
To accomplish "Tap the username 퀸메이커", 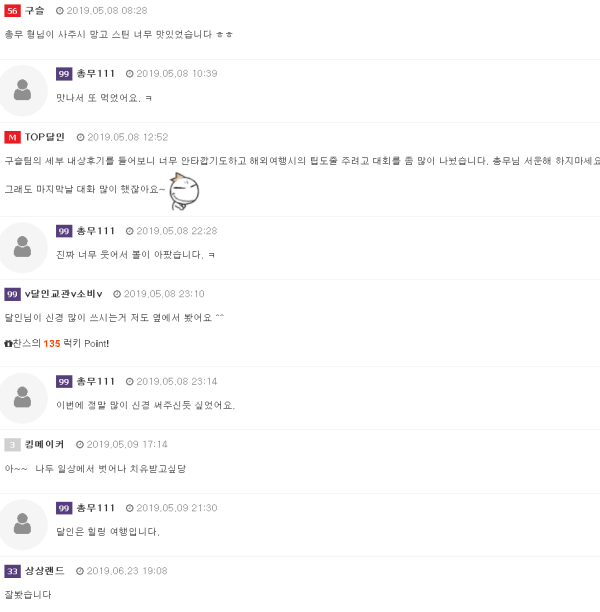I will (x=45, y=444).
